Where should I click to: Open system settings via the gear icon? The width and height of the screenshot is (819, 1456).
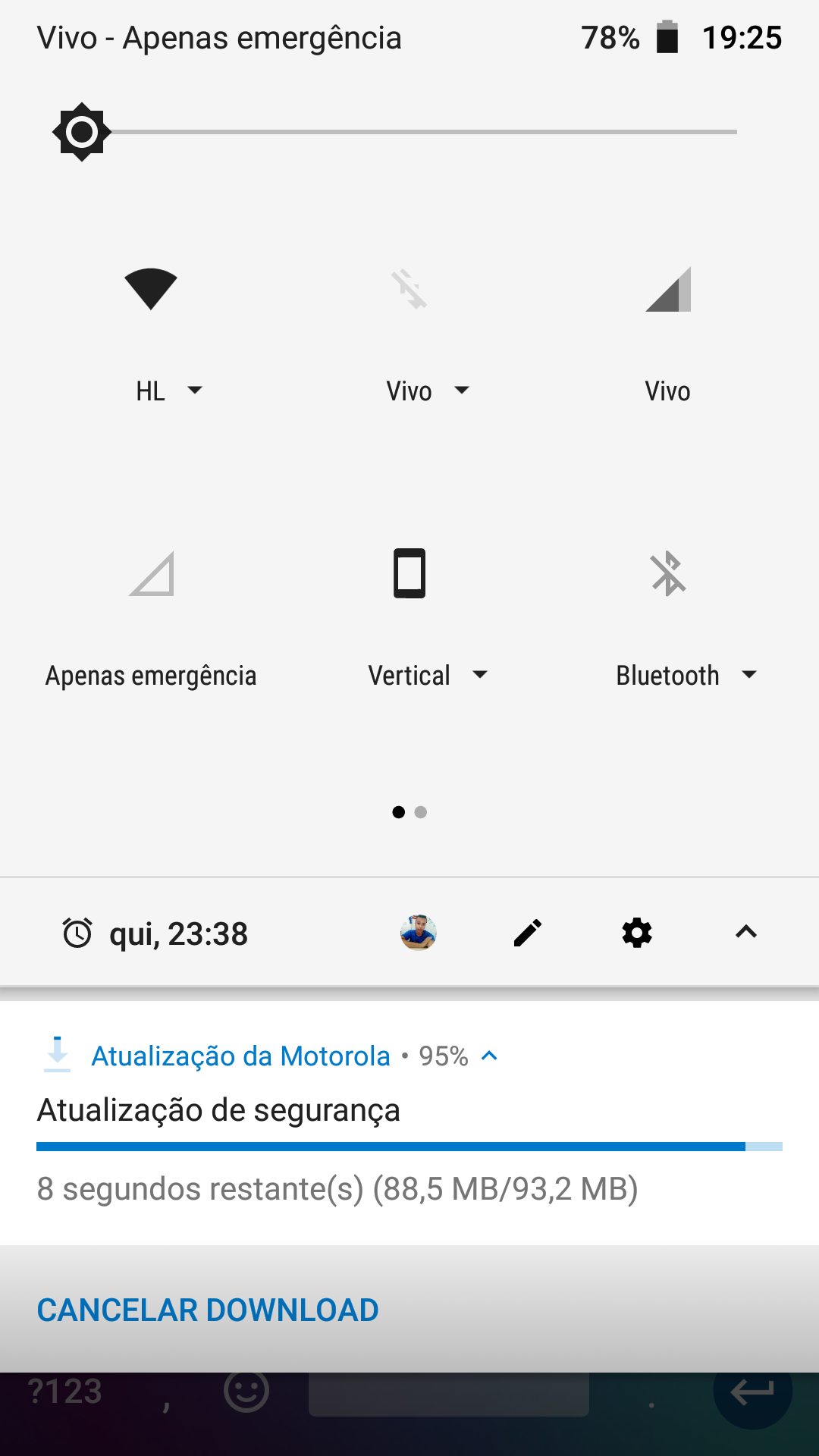637,933
